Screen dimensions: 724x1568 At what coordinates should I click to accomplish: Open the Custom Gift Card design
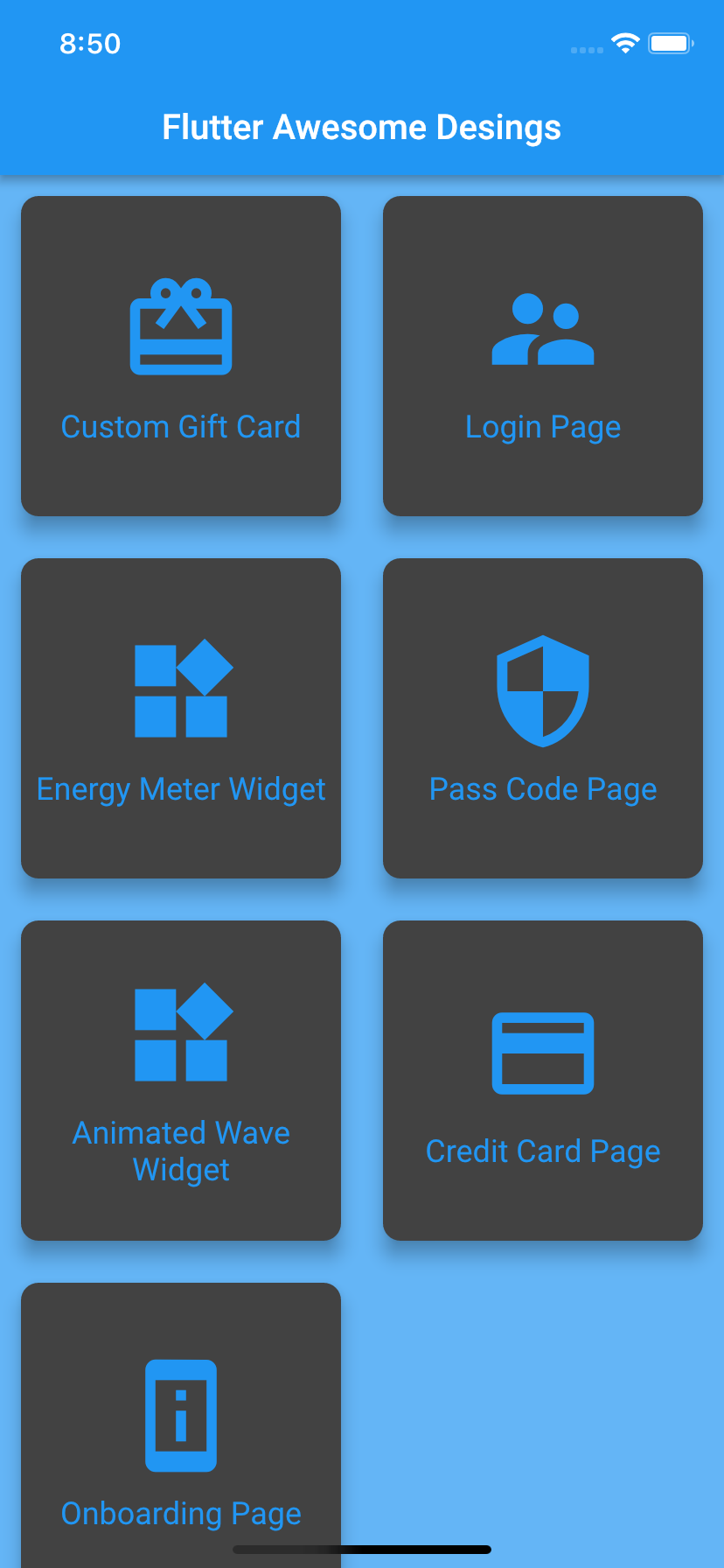tap(181, 356)
